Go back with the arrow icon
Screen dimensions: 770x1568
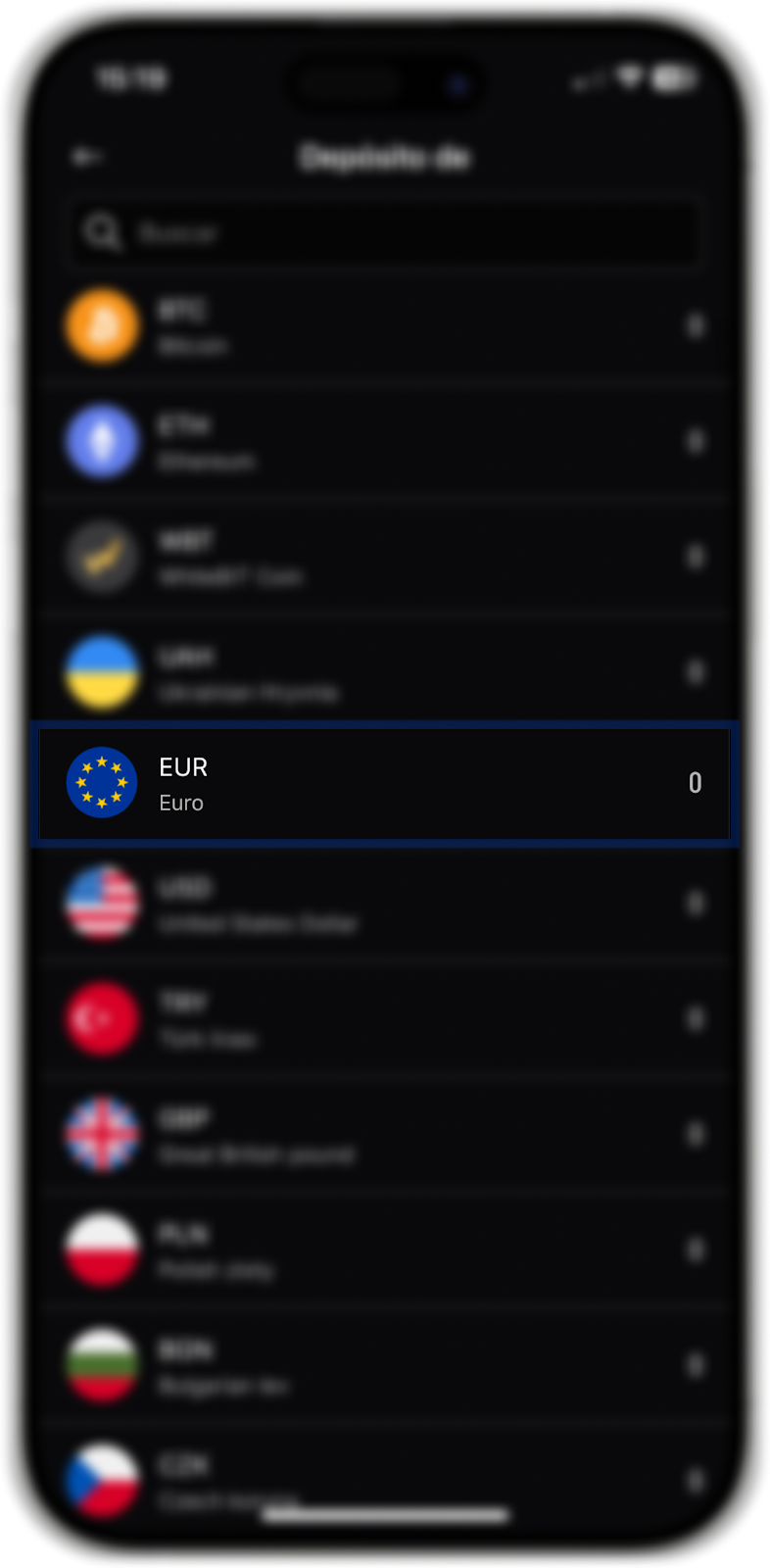pyautogui.click(x=88, y=157)
